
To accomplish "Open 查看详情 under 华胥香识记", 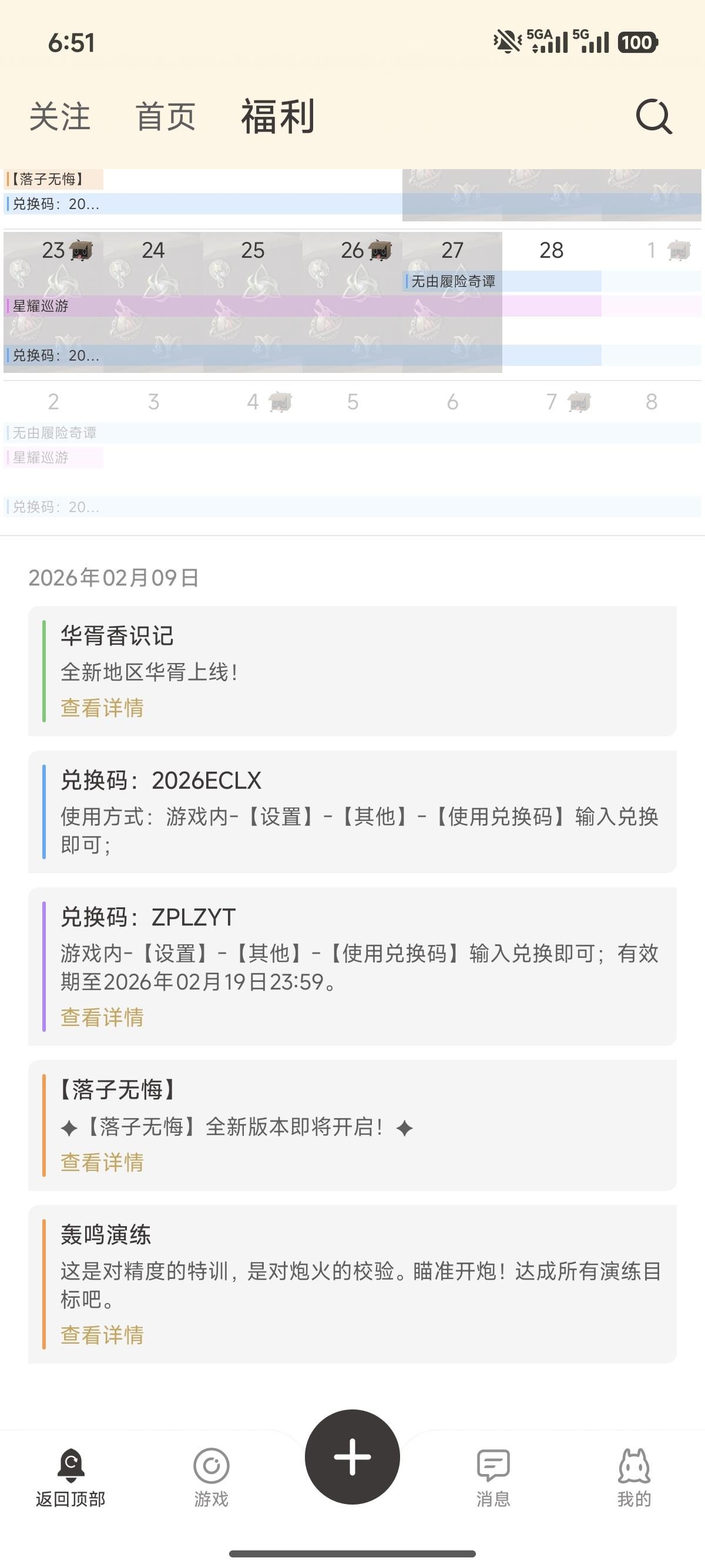I will 102,708.
